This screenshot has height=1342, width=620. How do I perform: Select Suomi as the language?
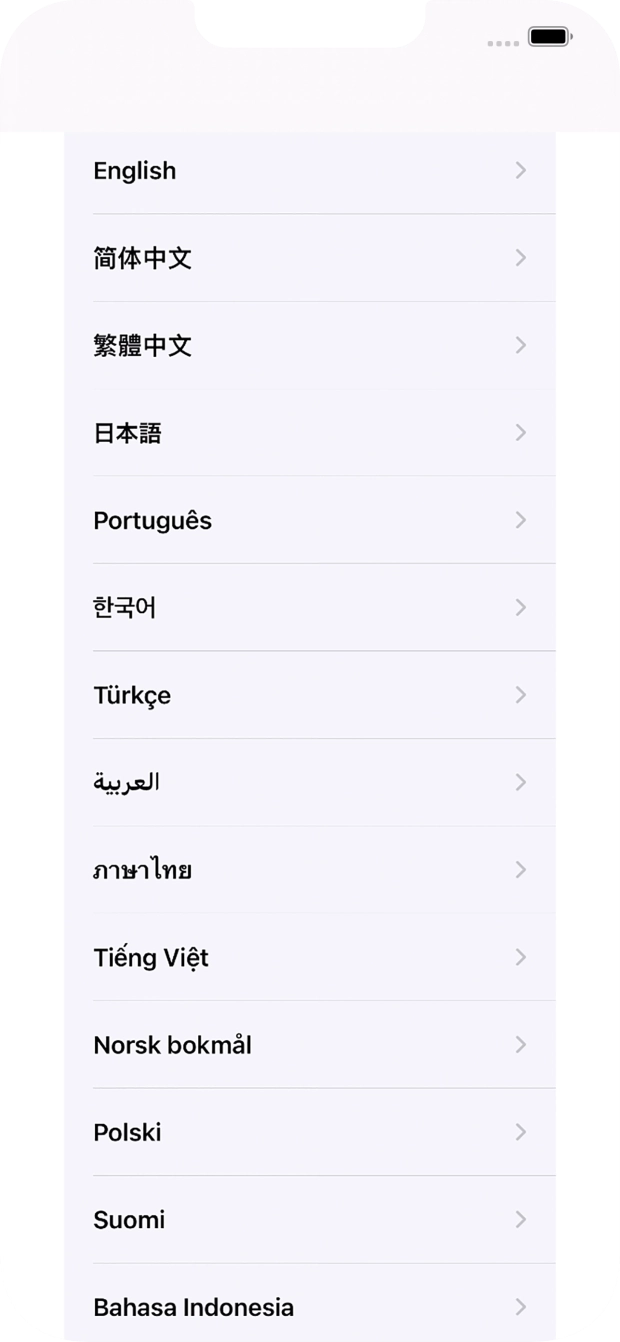[310, 1220]
